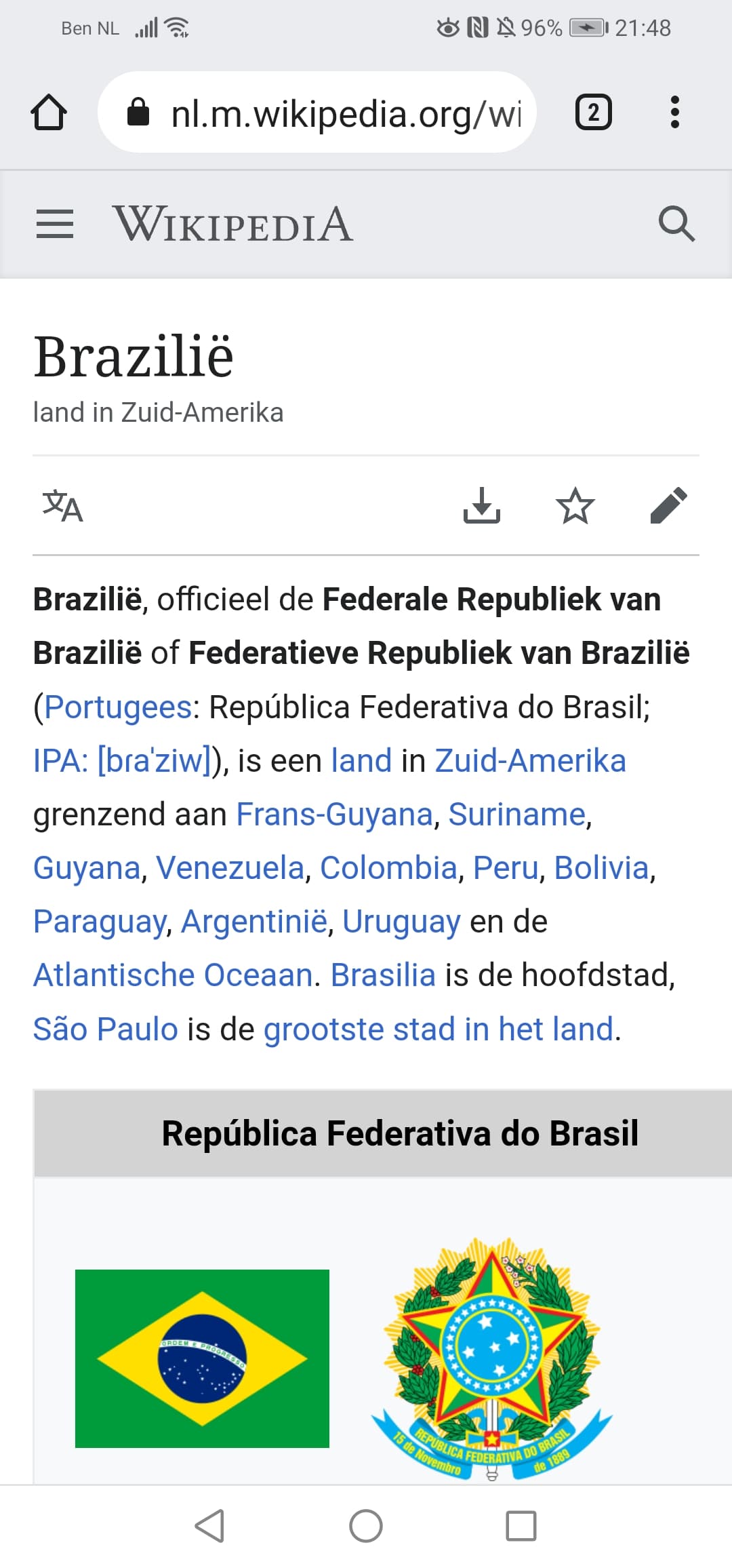Image resolution: width=732 pixels, height=1568 pixels.
Task: Edit the article with the pencil icon
Action: pyautogui.click(x=668, y=505)
